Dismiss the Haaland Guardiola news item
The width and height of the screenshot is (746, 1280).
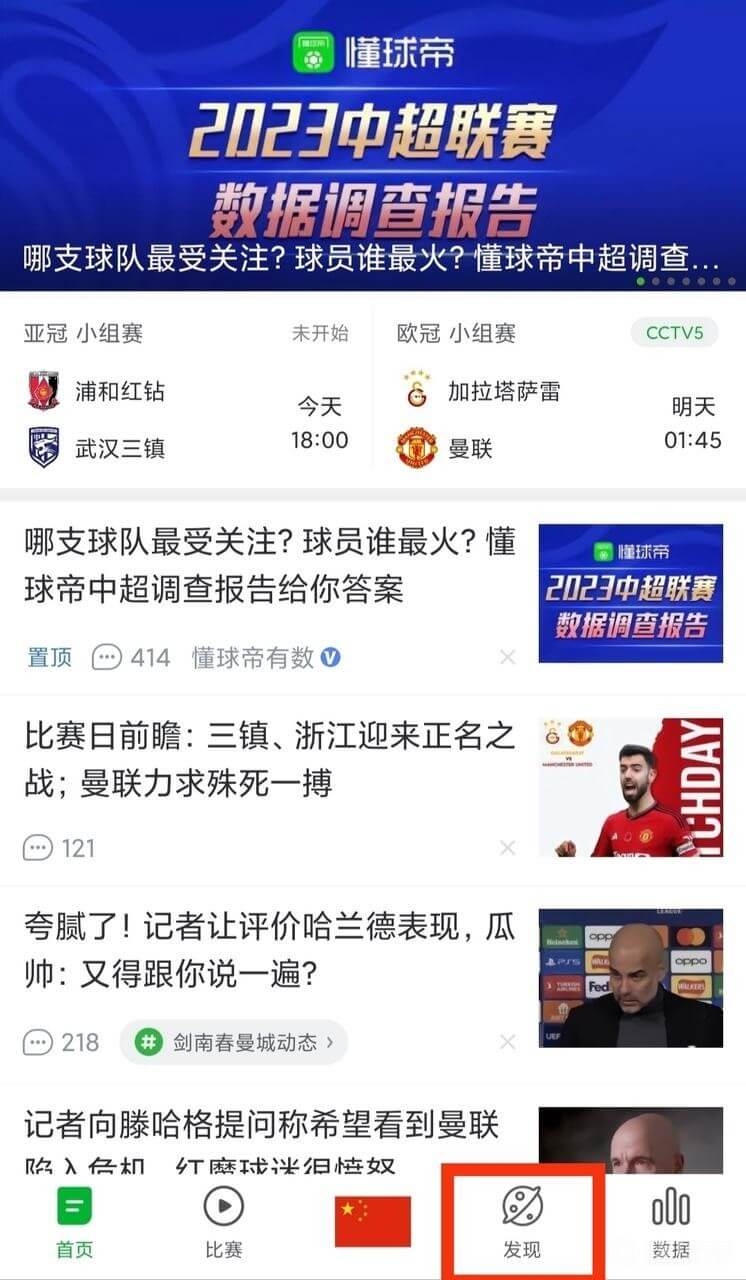point(506,1042)
